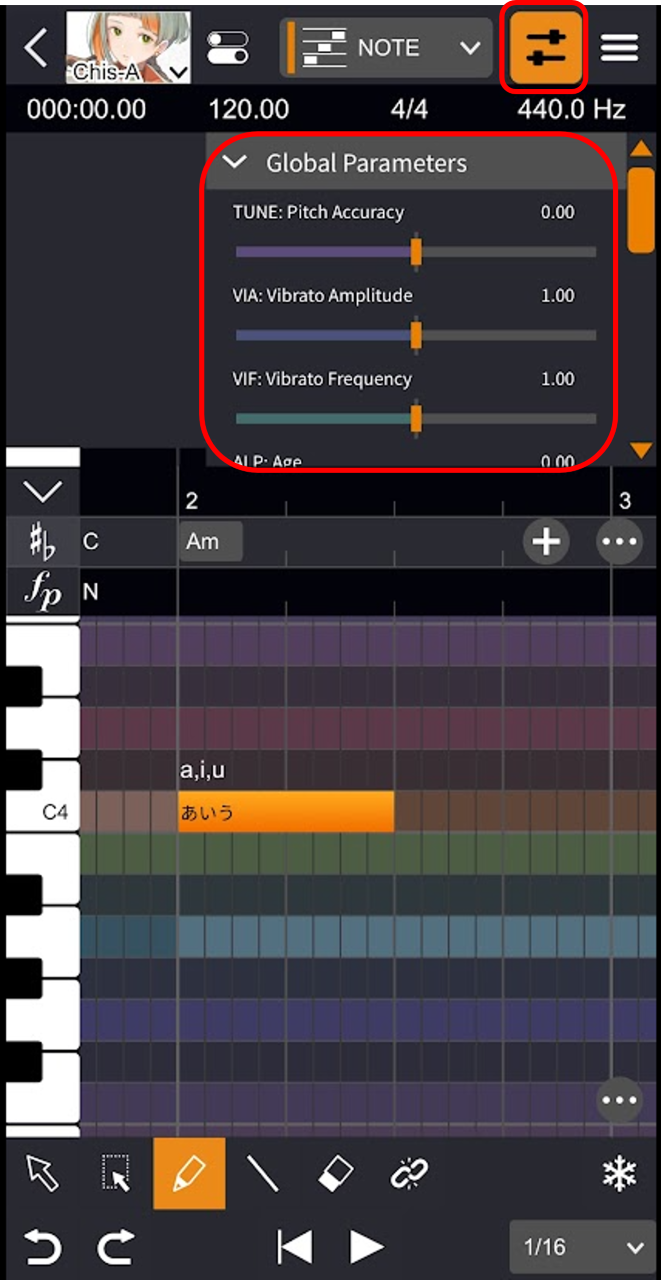Open the 1/16 quantize dropdown
Viewport: 661px width, 1280px height.
583,1247
